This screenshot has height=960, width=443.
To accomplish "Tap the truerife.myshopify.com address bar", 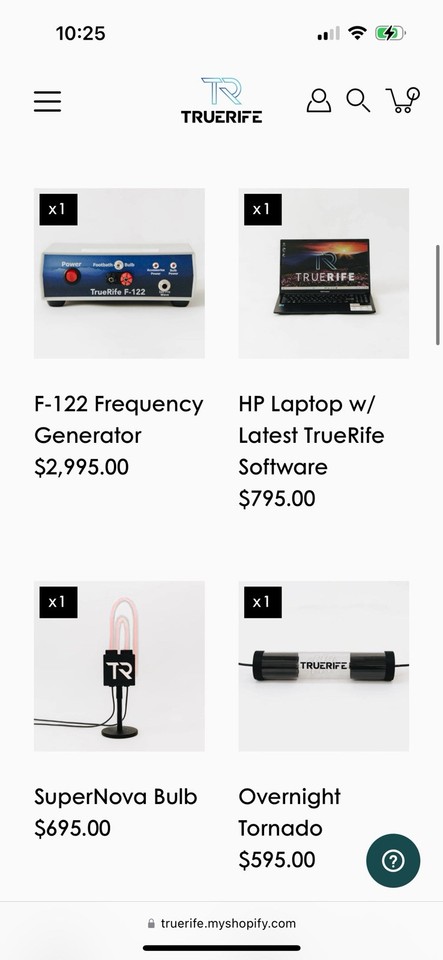I will [222, 923].
